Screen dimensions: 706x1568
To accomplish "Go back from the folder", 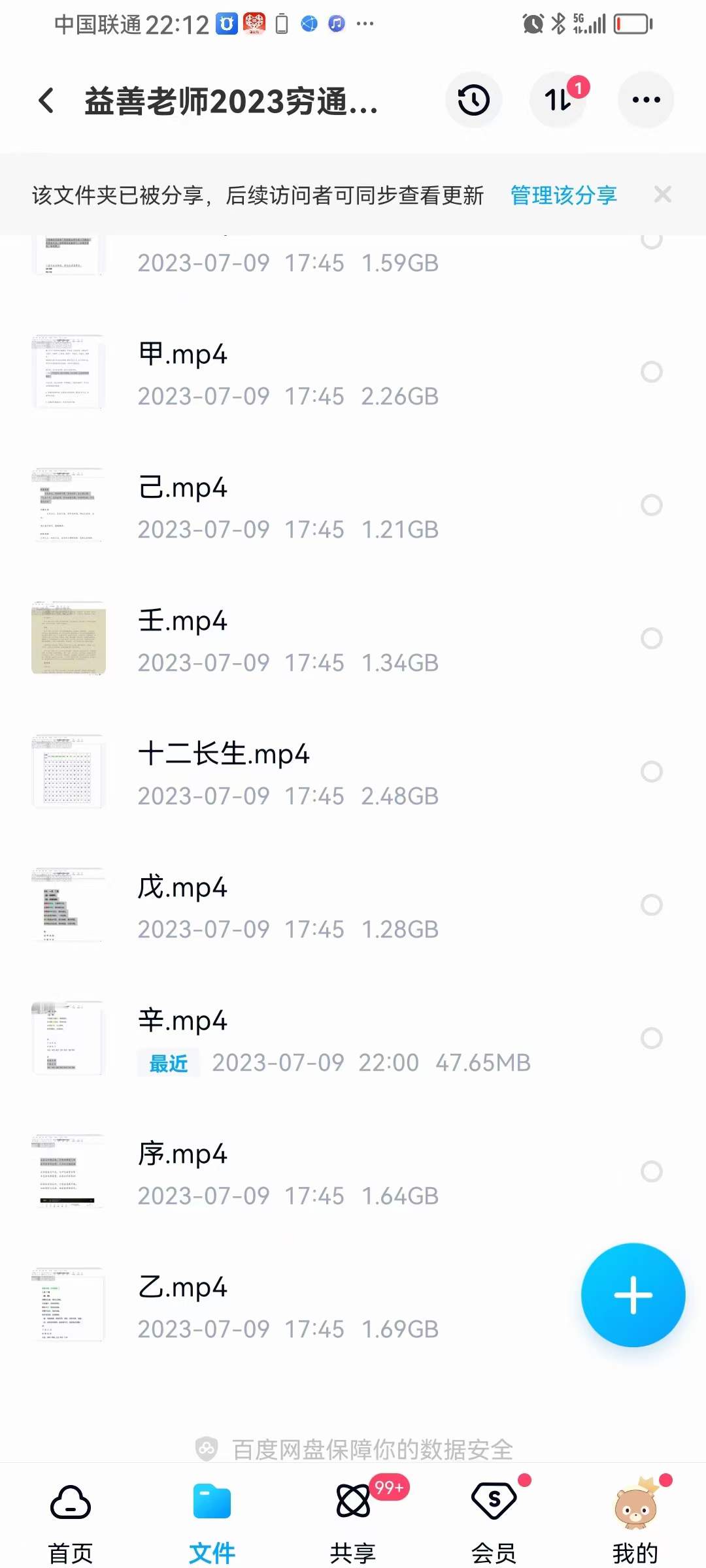I will [46, 101].
